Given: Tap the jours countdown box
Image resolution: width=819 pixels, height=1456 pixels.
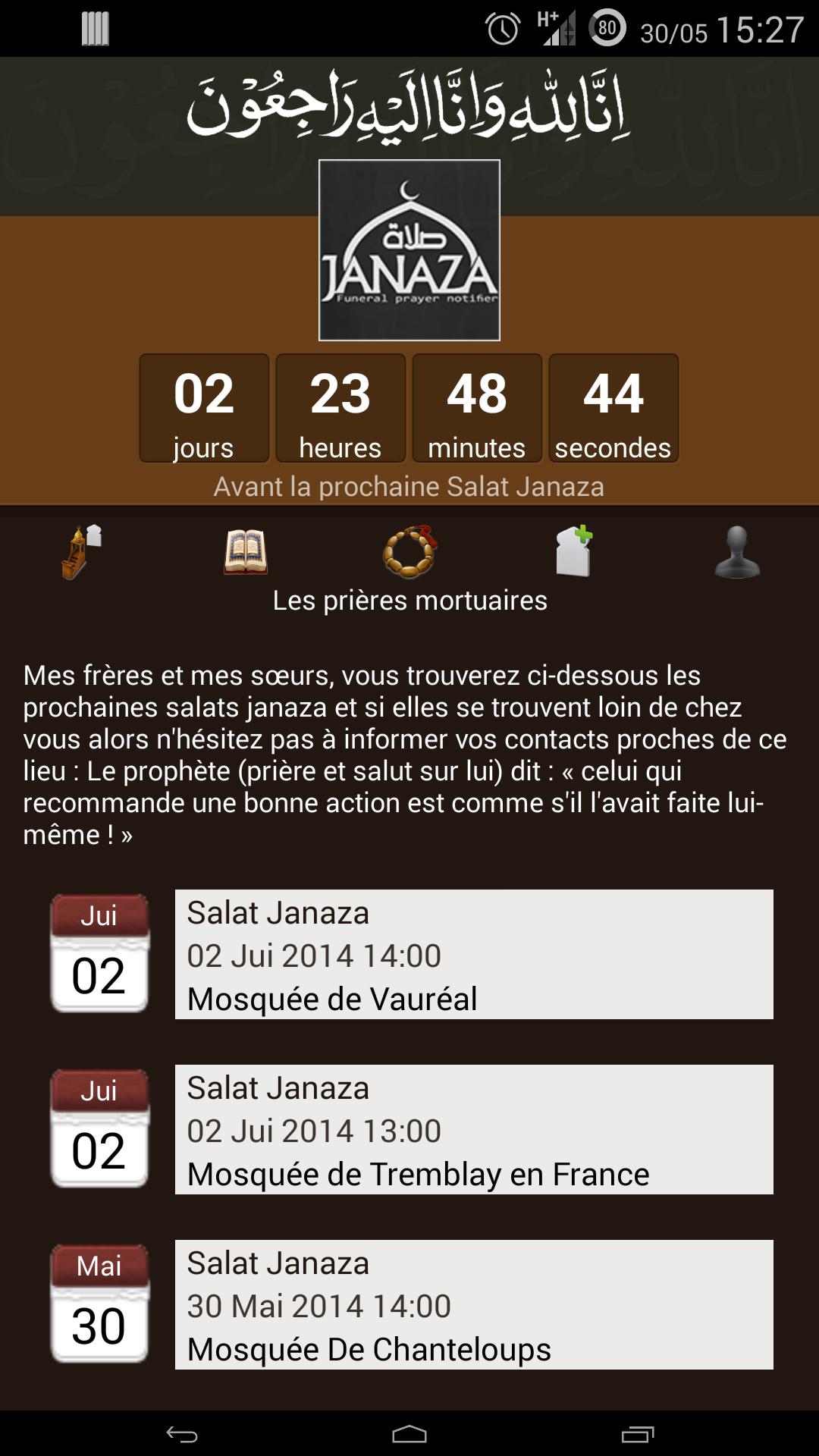Looking at the screenshot, I should pos(203,407).
